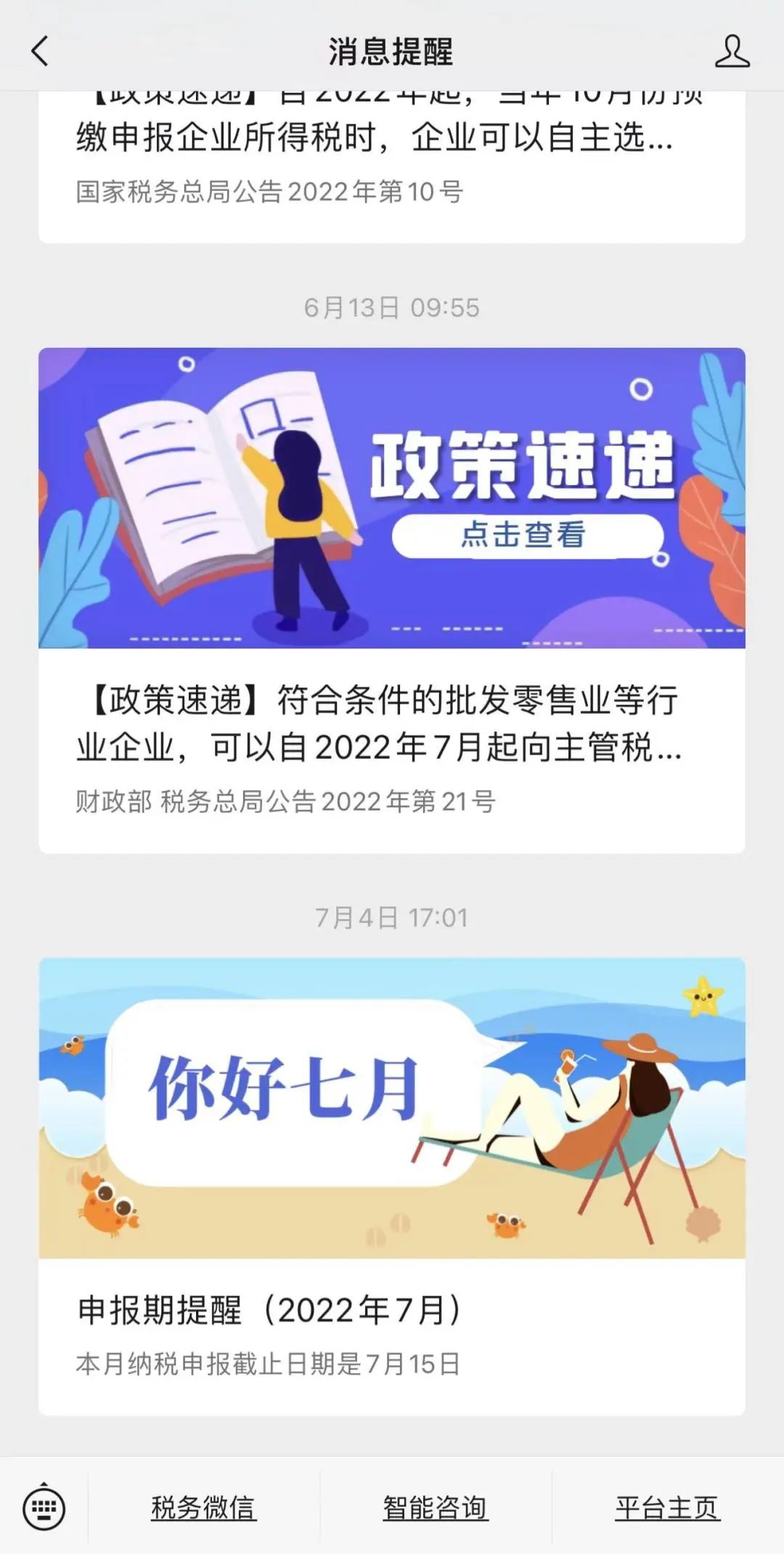Open the policy card about 企业所得税 预缴申报
This screenshot has width=784, height=1554.
pos(392,167)
